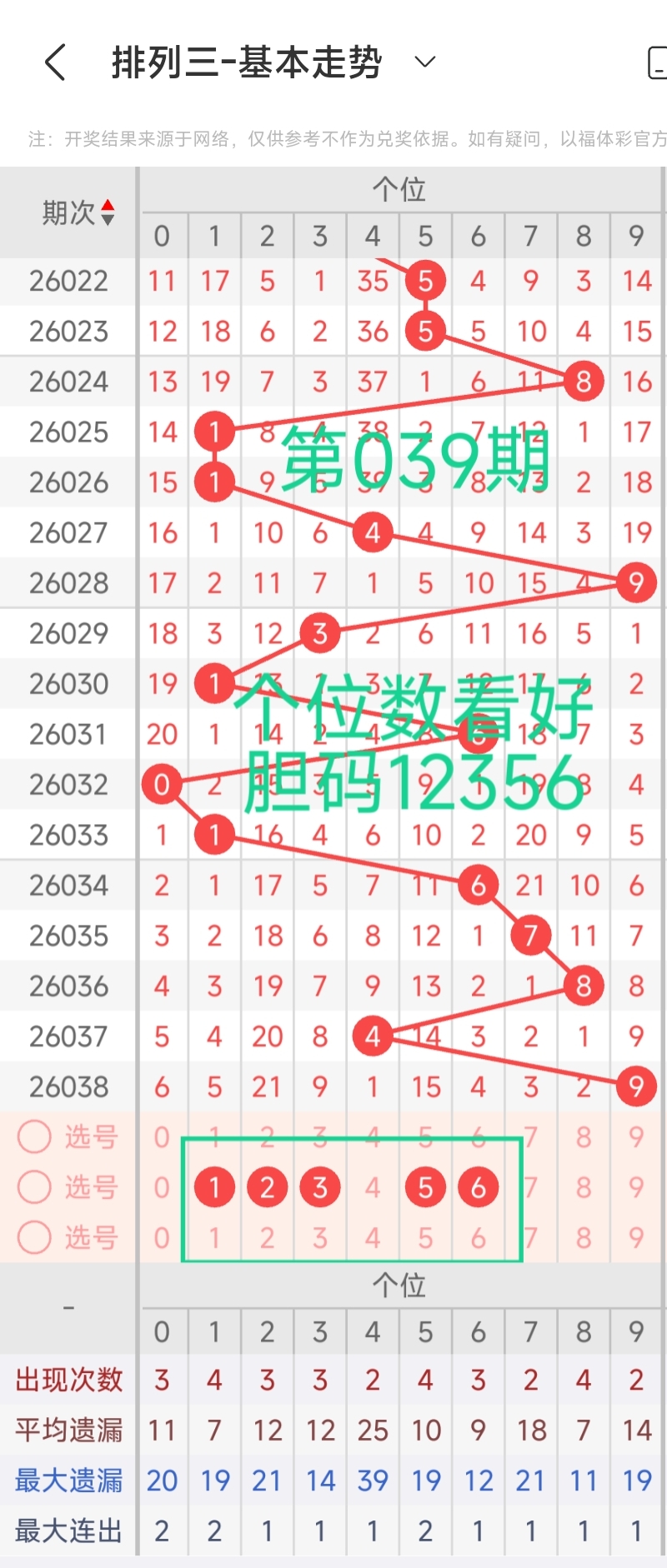
Task: Select highlighted number 2 in green selection box
Action: 267,1187
